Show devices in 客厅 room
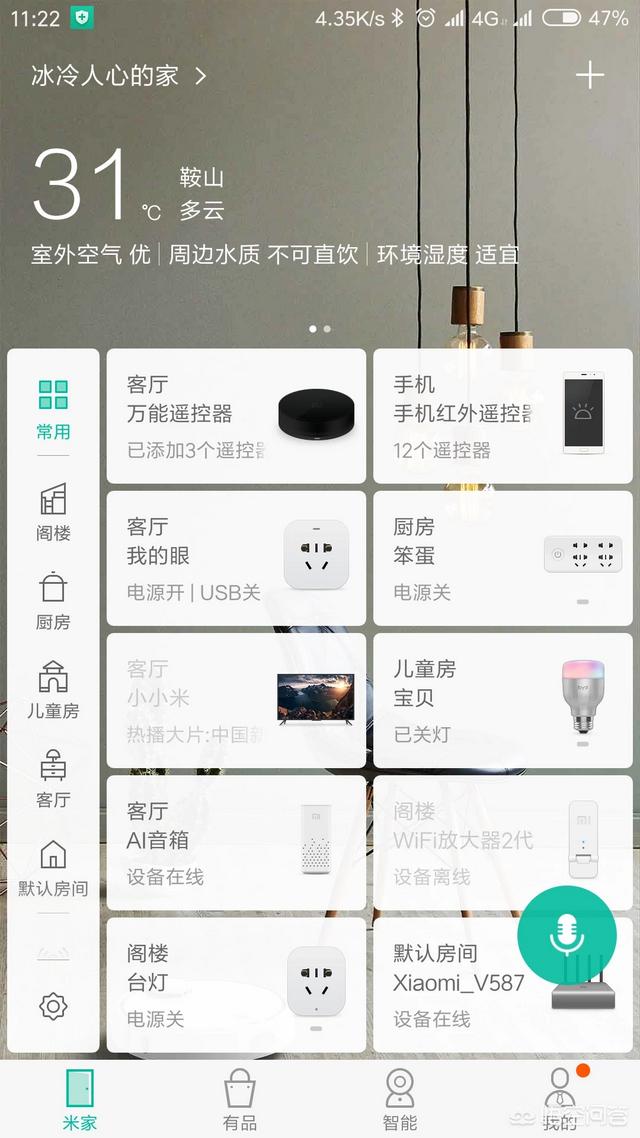Image resolution: width=640 pixels, height=1138 pixels. (x=53, y=779)
